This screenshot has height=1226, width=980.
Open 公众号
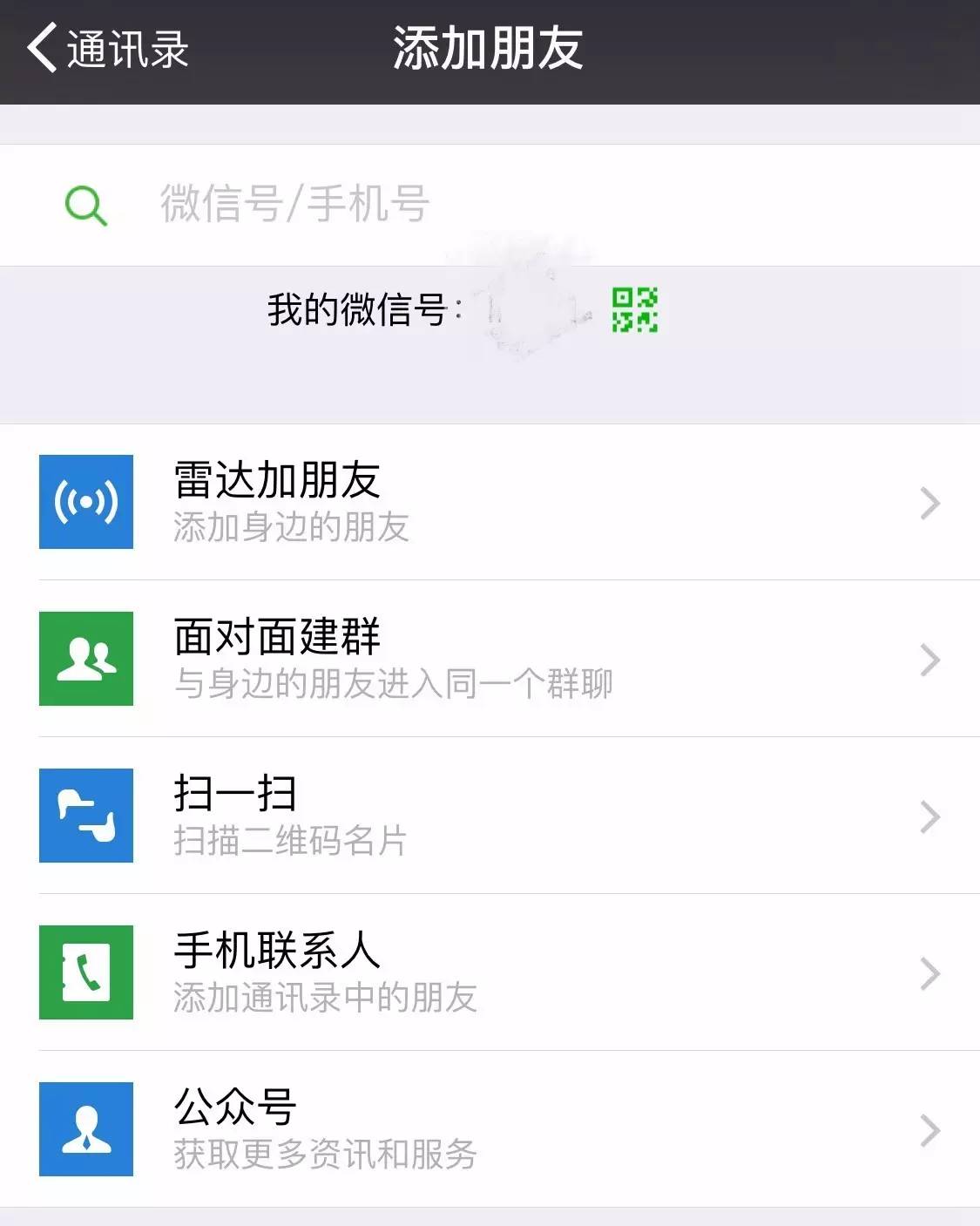click(x=490, y=1129)
